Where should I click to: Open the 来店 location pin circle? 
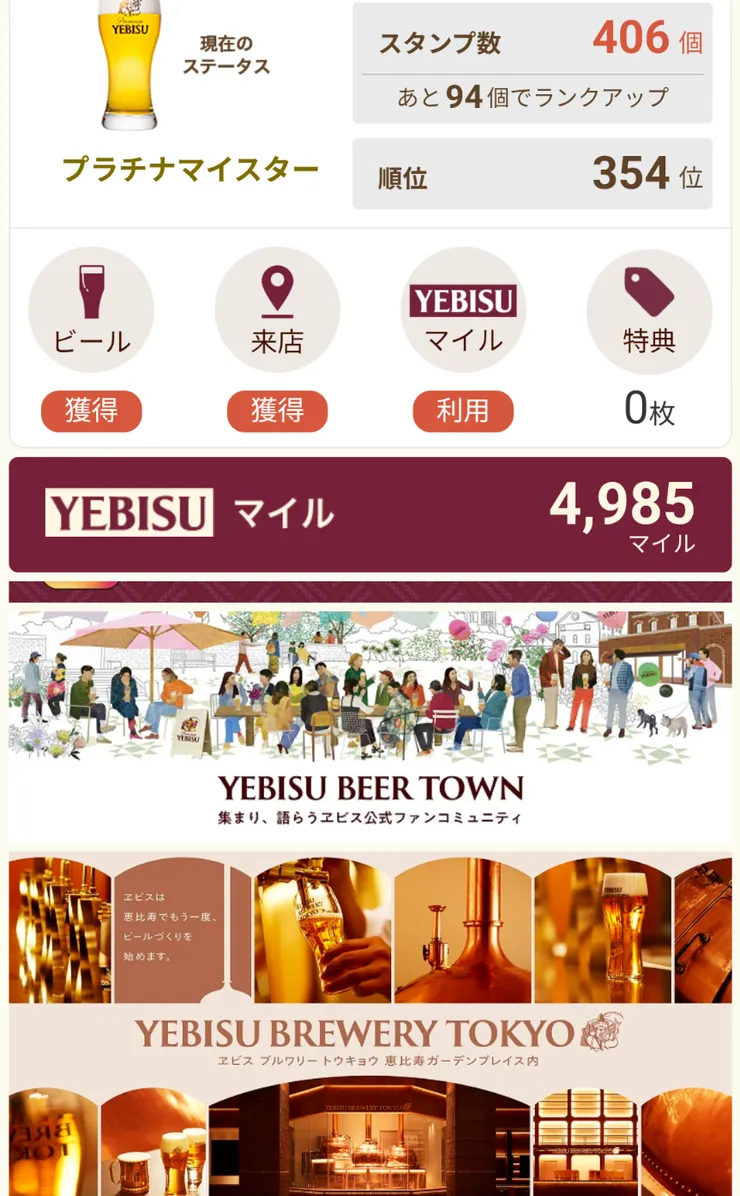[277, 311]
